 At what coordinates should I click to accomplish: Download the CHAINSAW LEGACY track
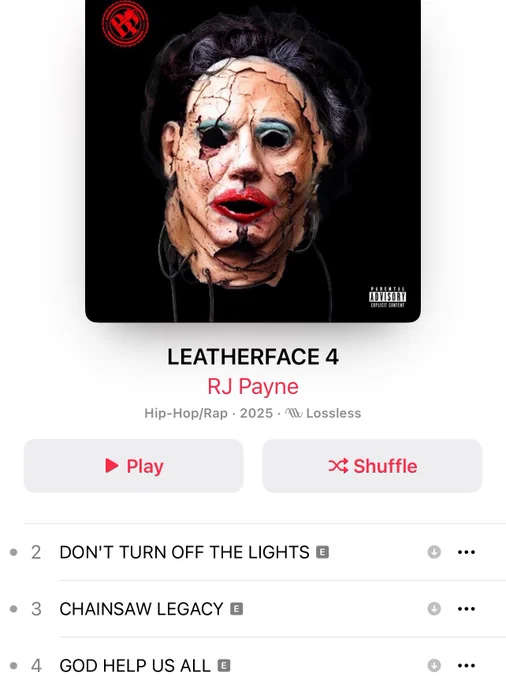pos(434,608)
